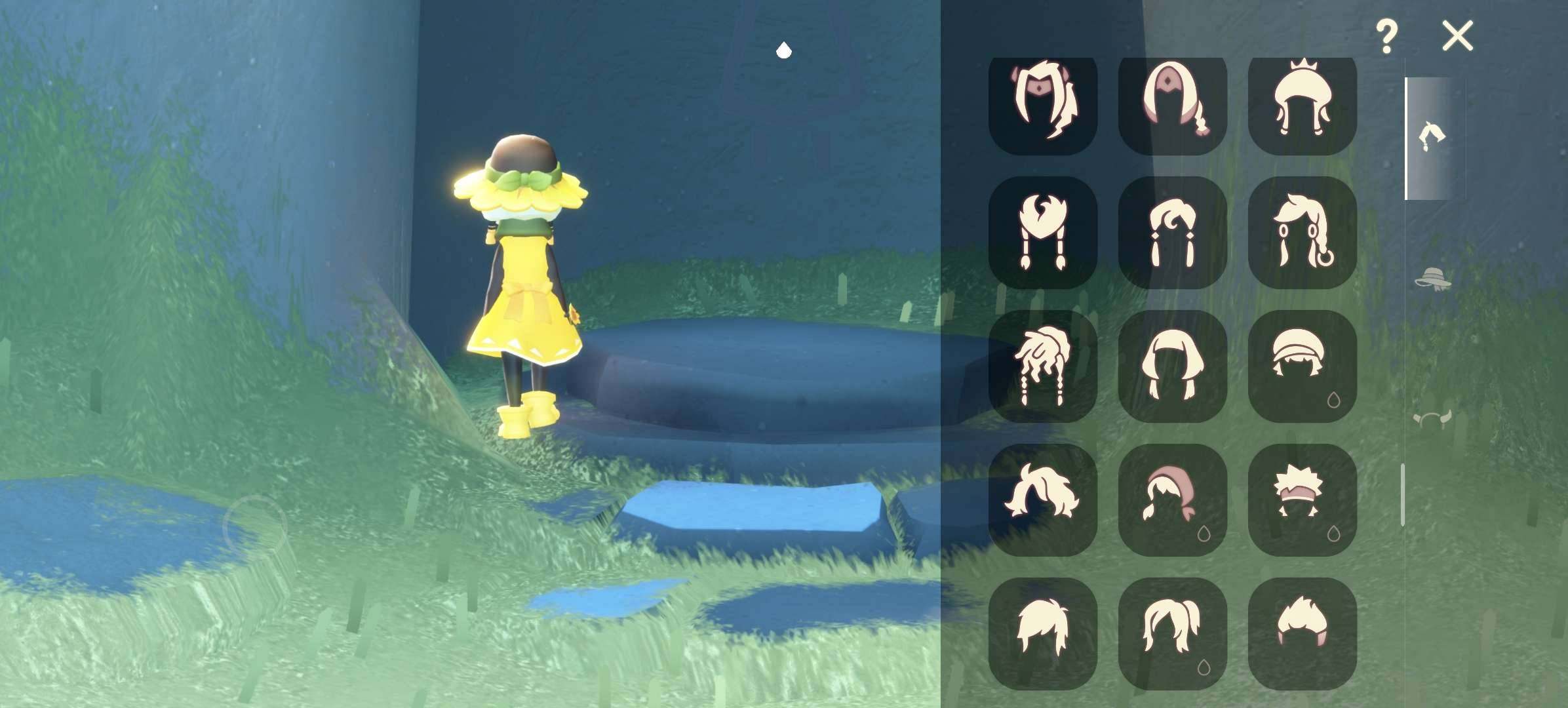Close the outfit selection panel
This screenshot has width=1568, height=708.
(x=1457, y=35)
